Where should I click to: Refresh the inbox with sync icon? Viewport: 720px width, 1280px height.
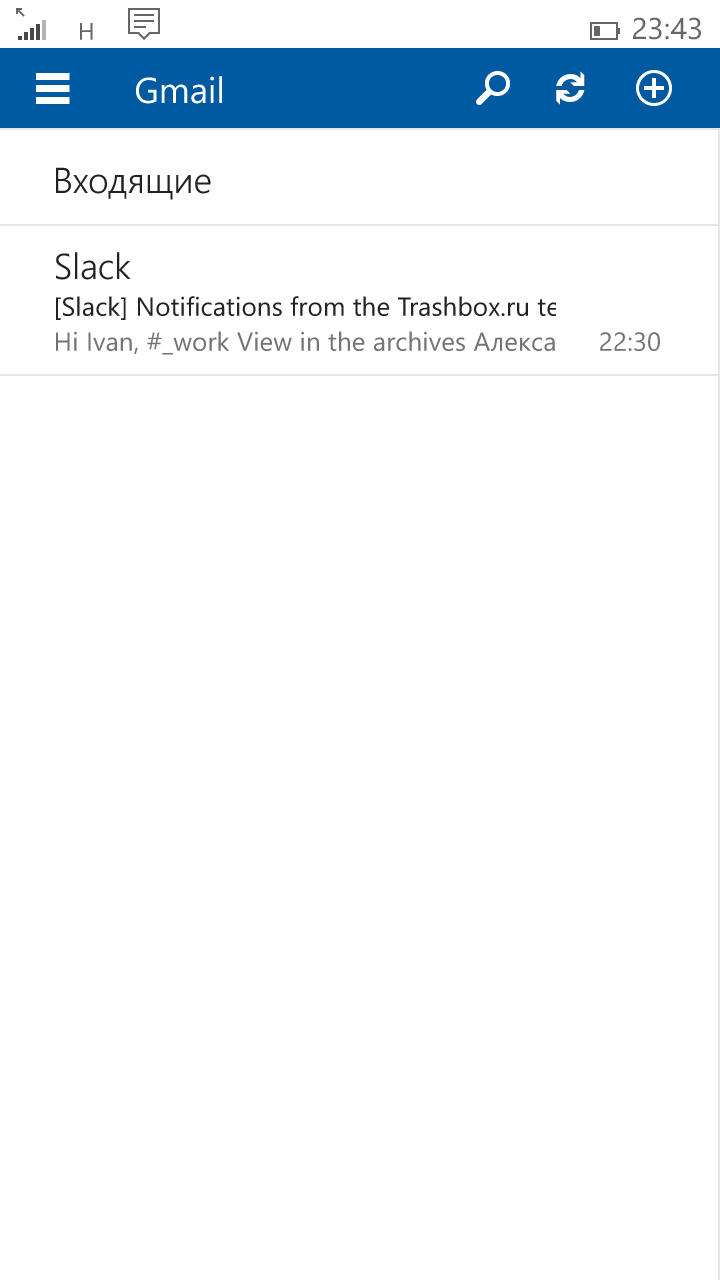(x=570, y=89)
